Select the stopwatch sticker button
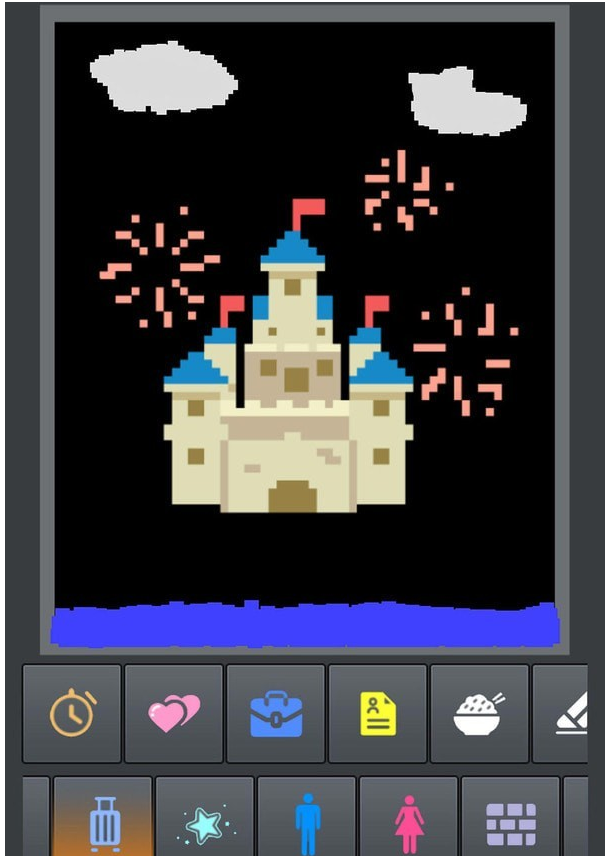This screenshot has height=856, width=611. [x=72, y=714]
